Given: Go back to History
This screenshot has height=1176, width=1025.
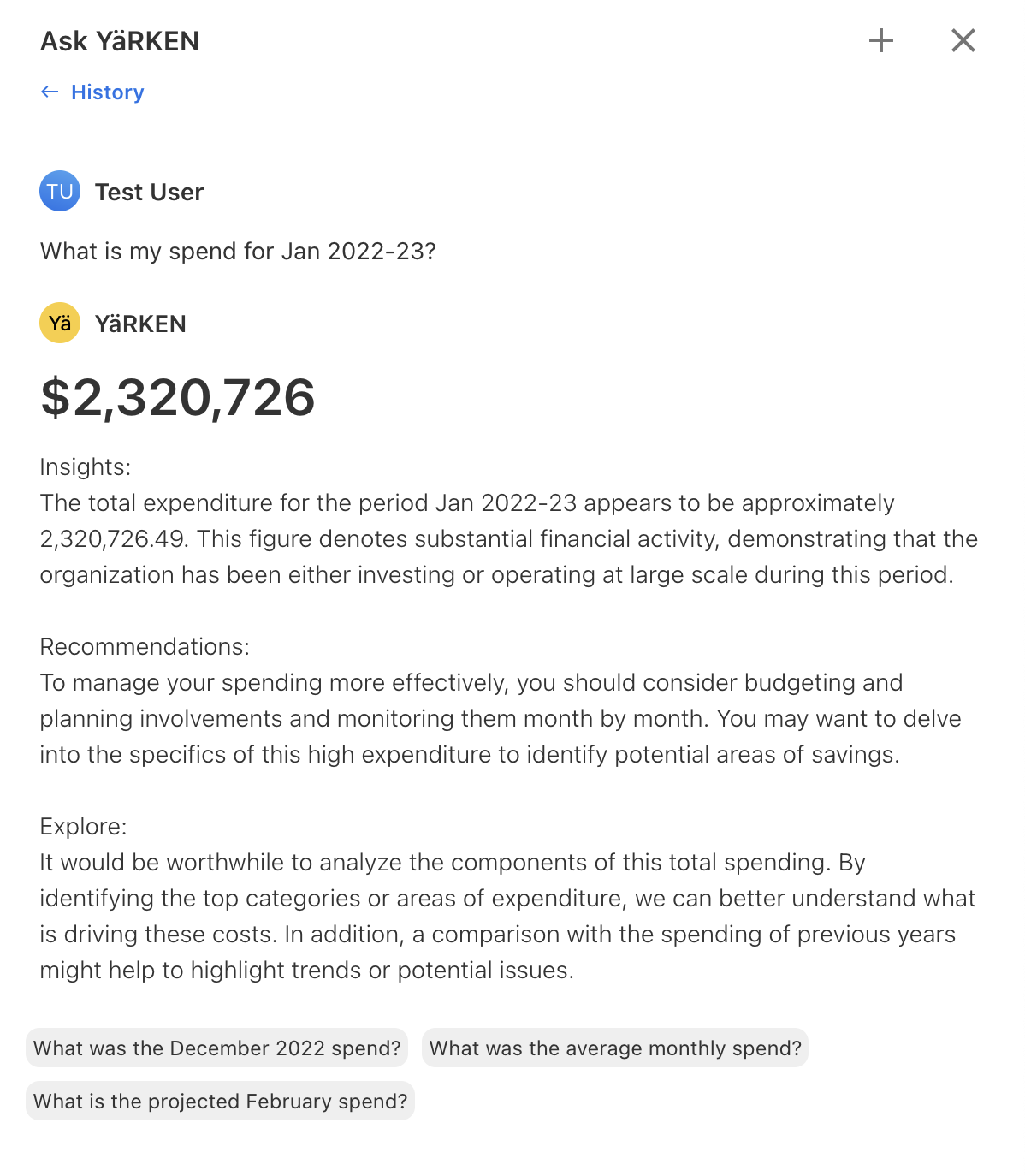Looking at the screenshot, I should 92,92.
